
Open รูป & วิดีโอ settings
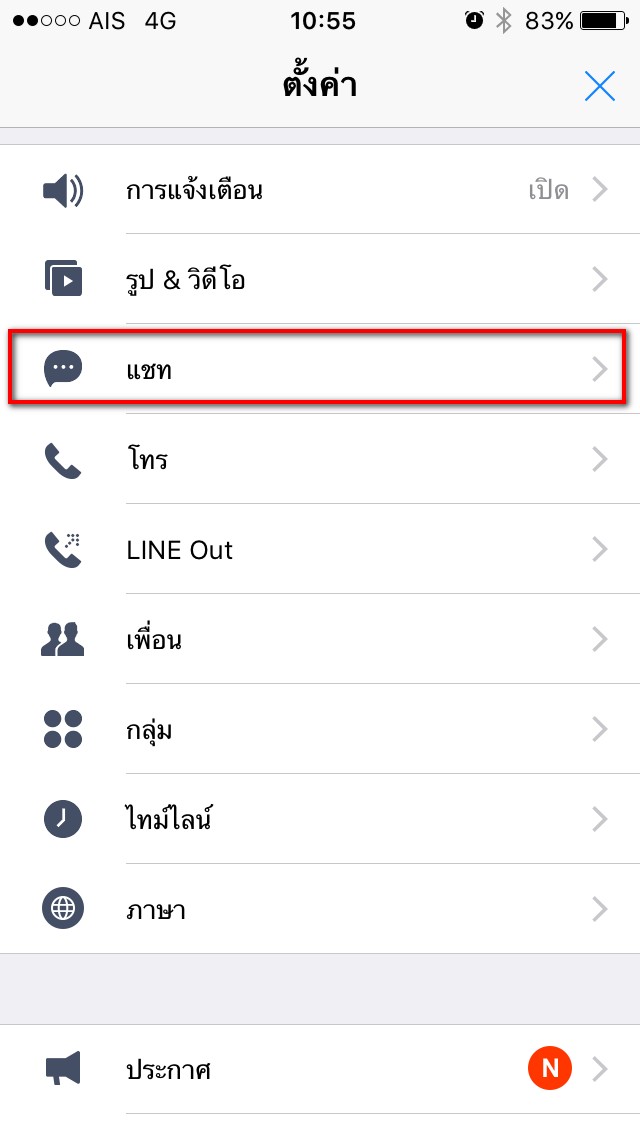pyautogui.click(x=320, y=280)
